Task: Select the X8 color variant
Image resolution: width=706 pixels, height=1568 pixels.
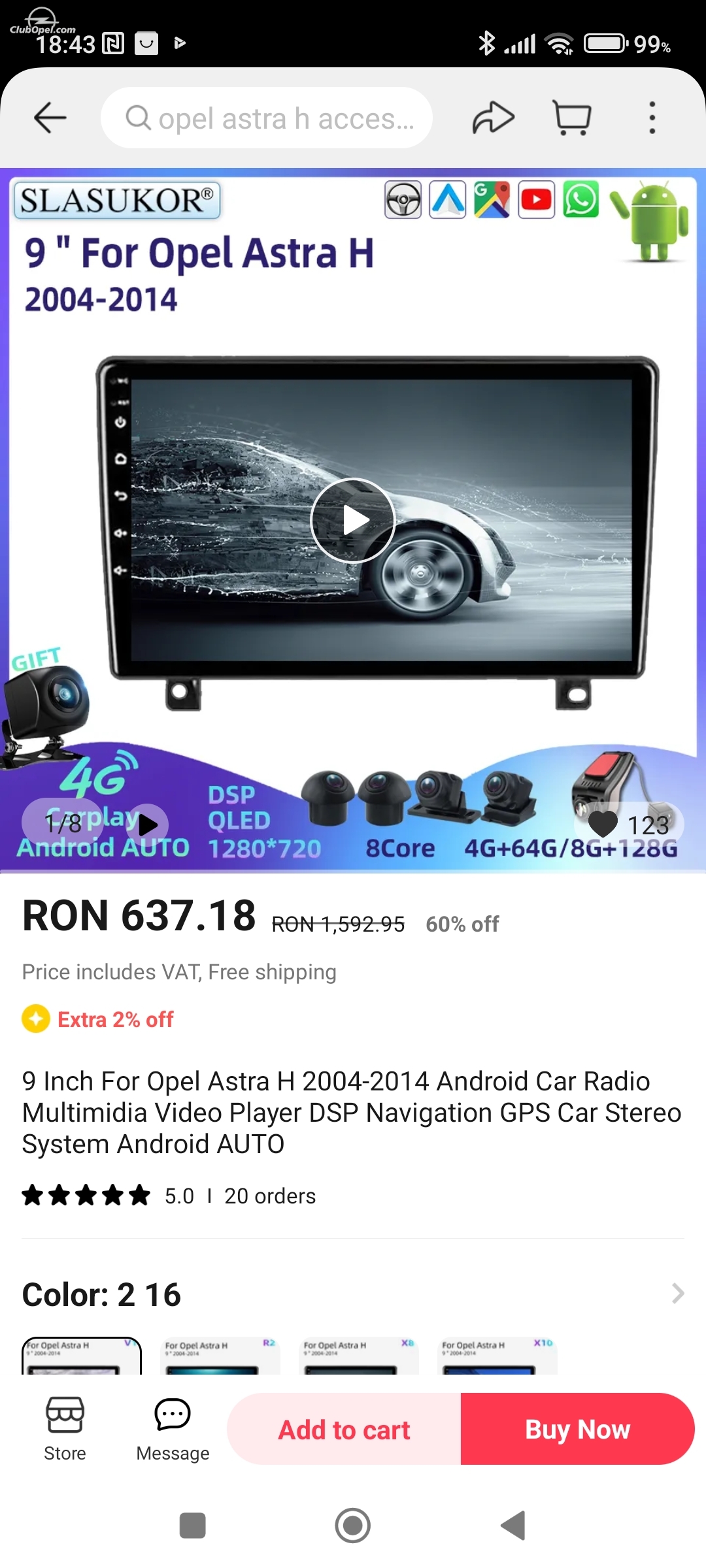Action: pos(359,1356)
